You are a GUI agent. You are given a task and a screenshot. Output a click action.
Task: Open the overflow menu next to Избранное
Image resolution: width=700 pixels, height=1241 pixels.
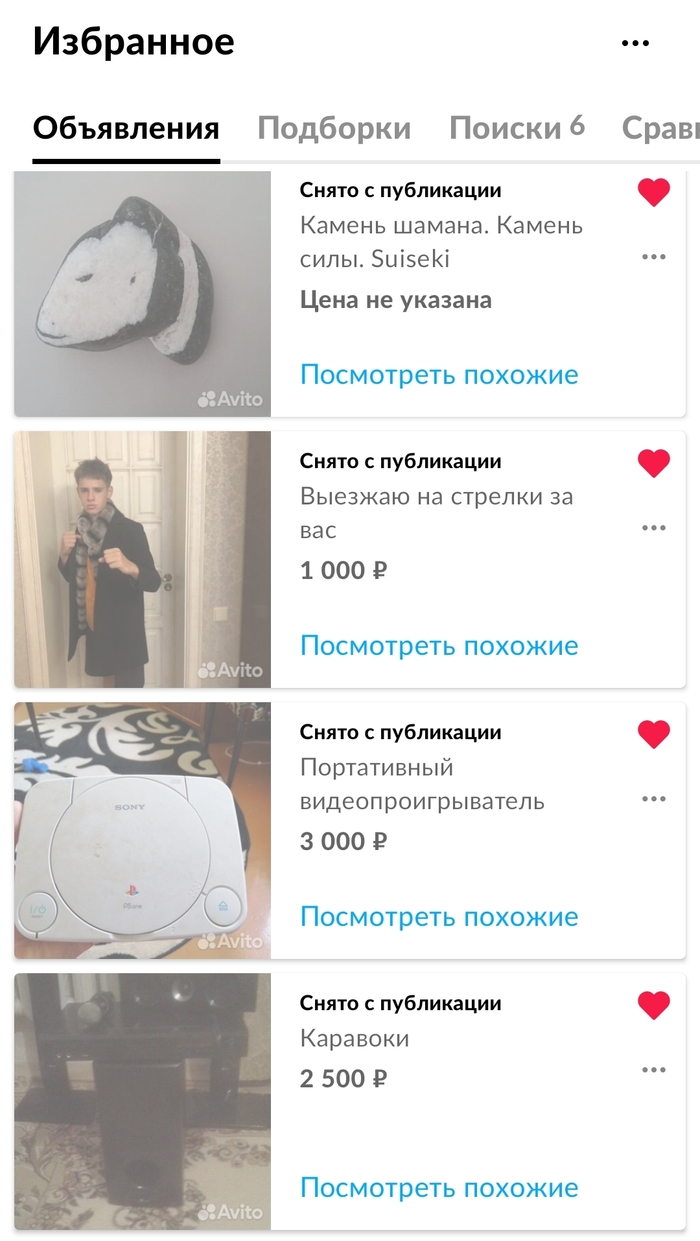(x=635, y=43)
